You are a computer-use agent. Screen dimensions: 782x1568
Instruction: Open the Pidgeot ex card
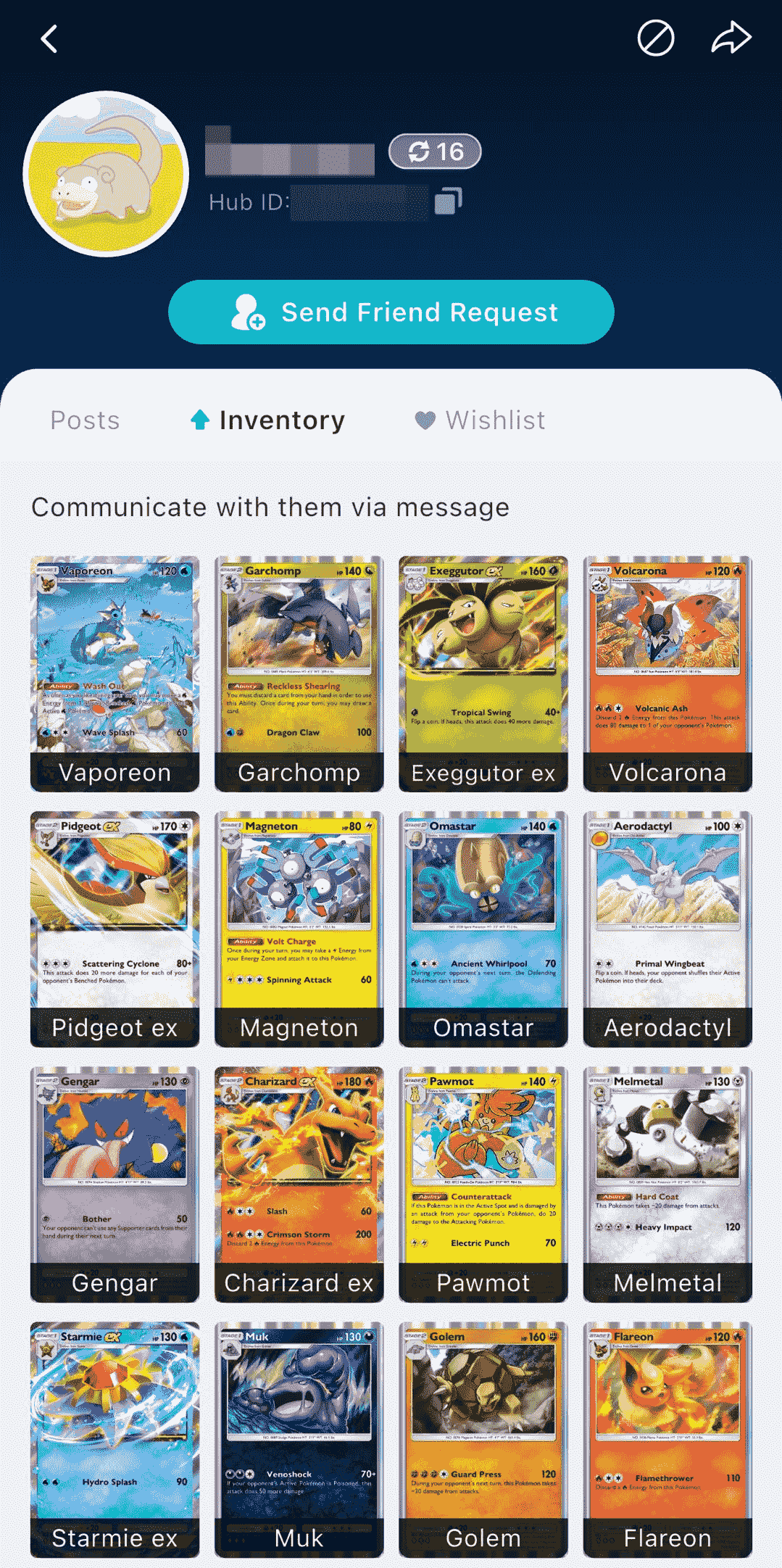tap(115, 929)
